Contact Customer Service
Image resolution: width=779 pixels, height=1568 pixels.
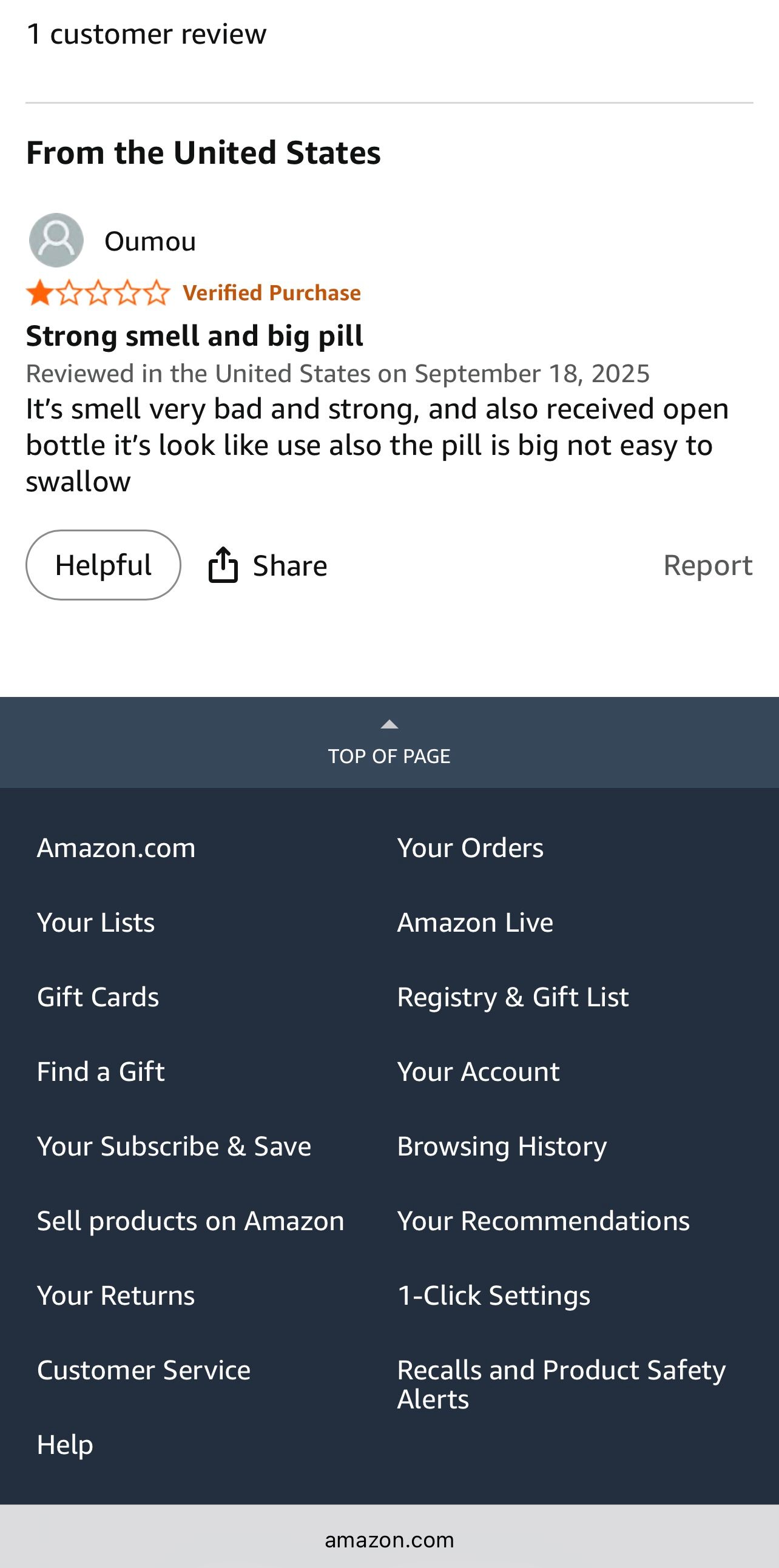[144, 1370]
